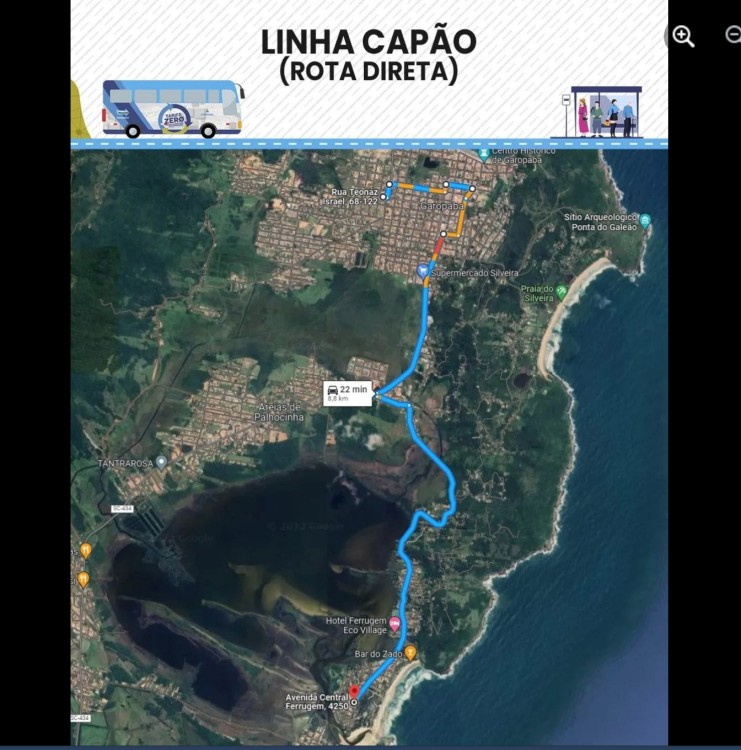Image resolution: width=741 pixels, height=750 pixels.
Task: Zoom in on the route map image
Action: tap(682, 36)
